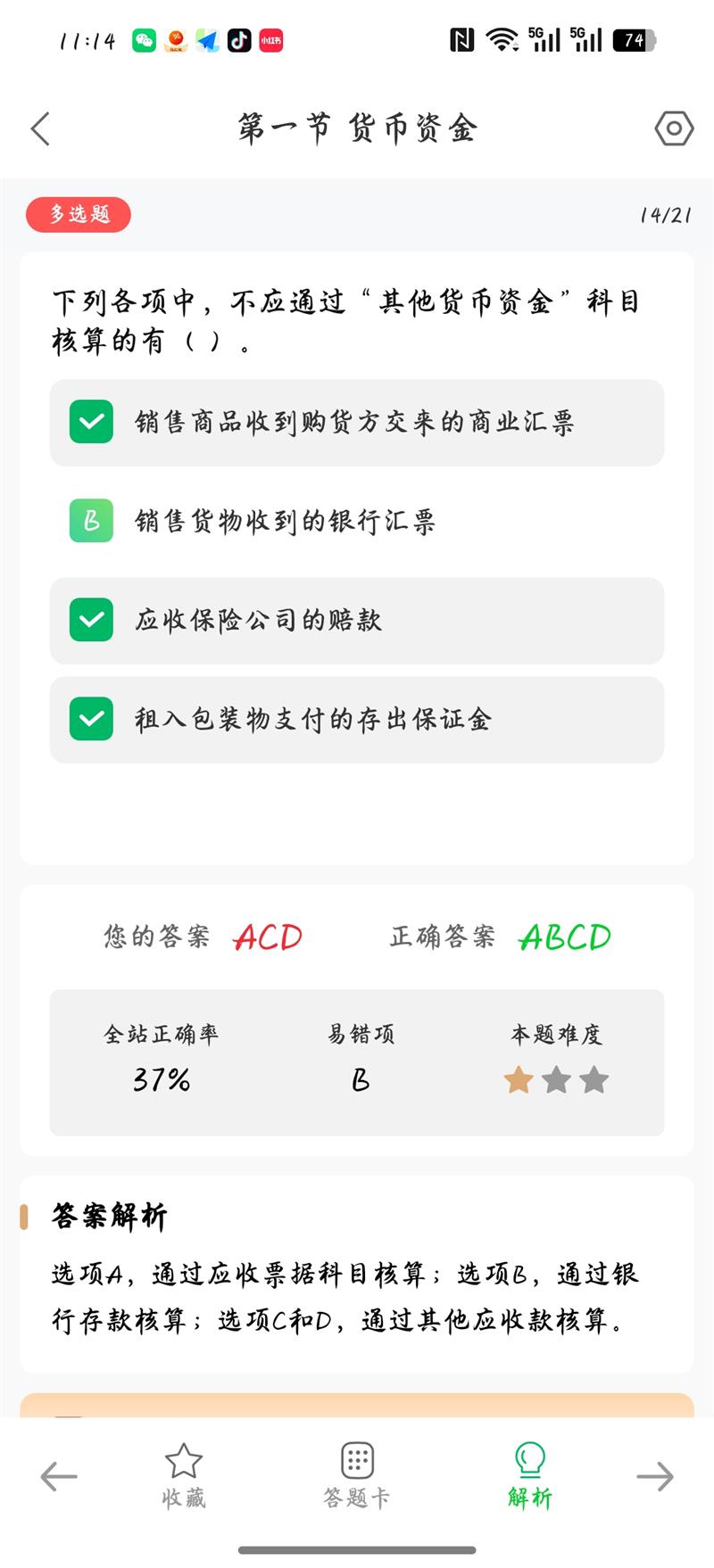The height and width of the screenshot is (1568, 714).
Task: Go to next question arrow
Action: (654, 1477)
